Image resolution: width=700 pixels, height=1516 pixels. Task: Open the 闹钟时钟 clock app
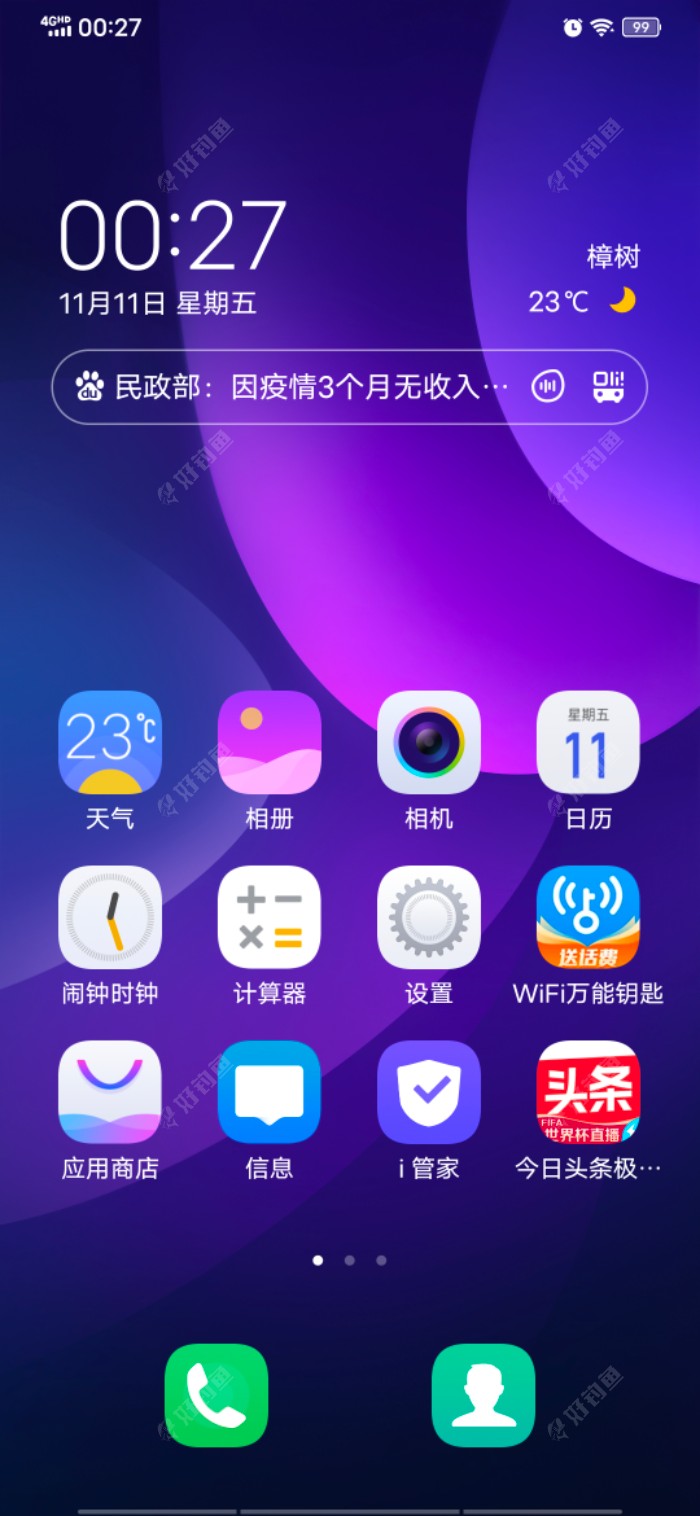[x=110, y=917]
